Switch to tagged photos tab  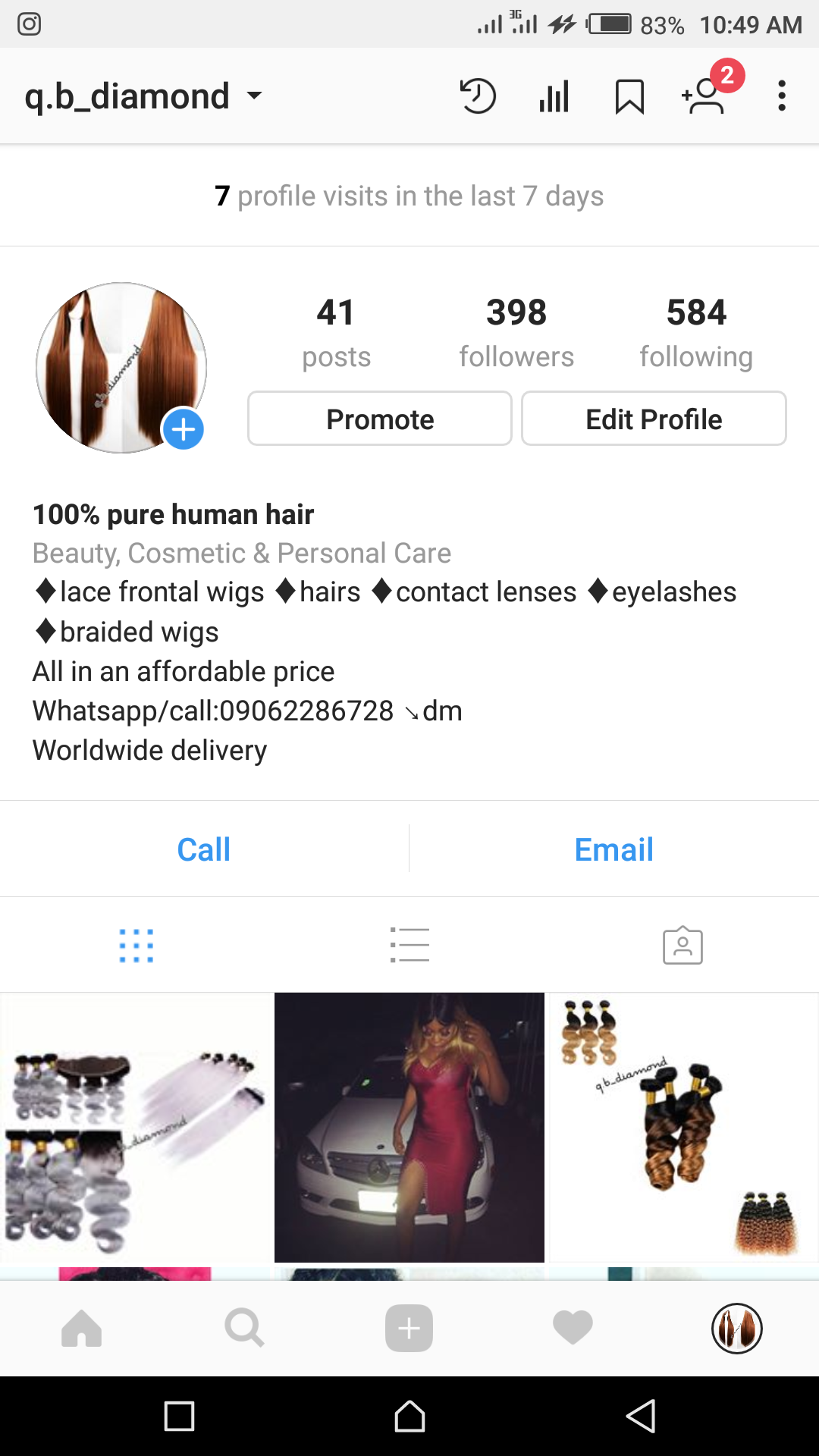(x=682, y=945)
